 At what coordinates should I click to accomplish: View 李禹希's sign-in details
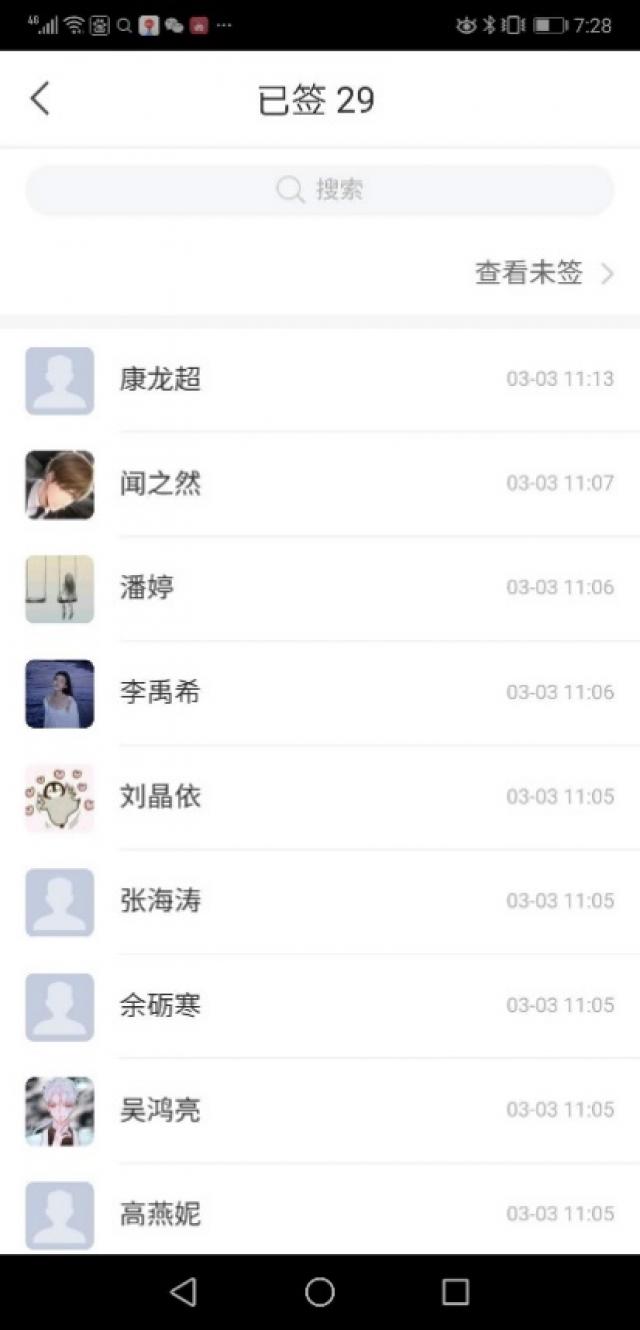click(x=320, y=693)
